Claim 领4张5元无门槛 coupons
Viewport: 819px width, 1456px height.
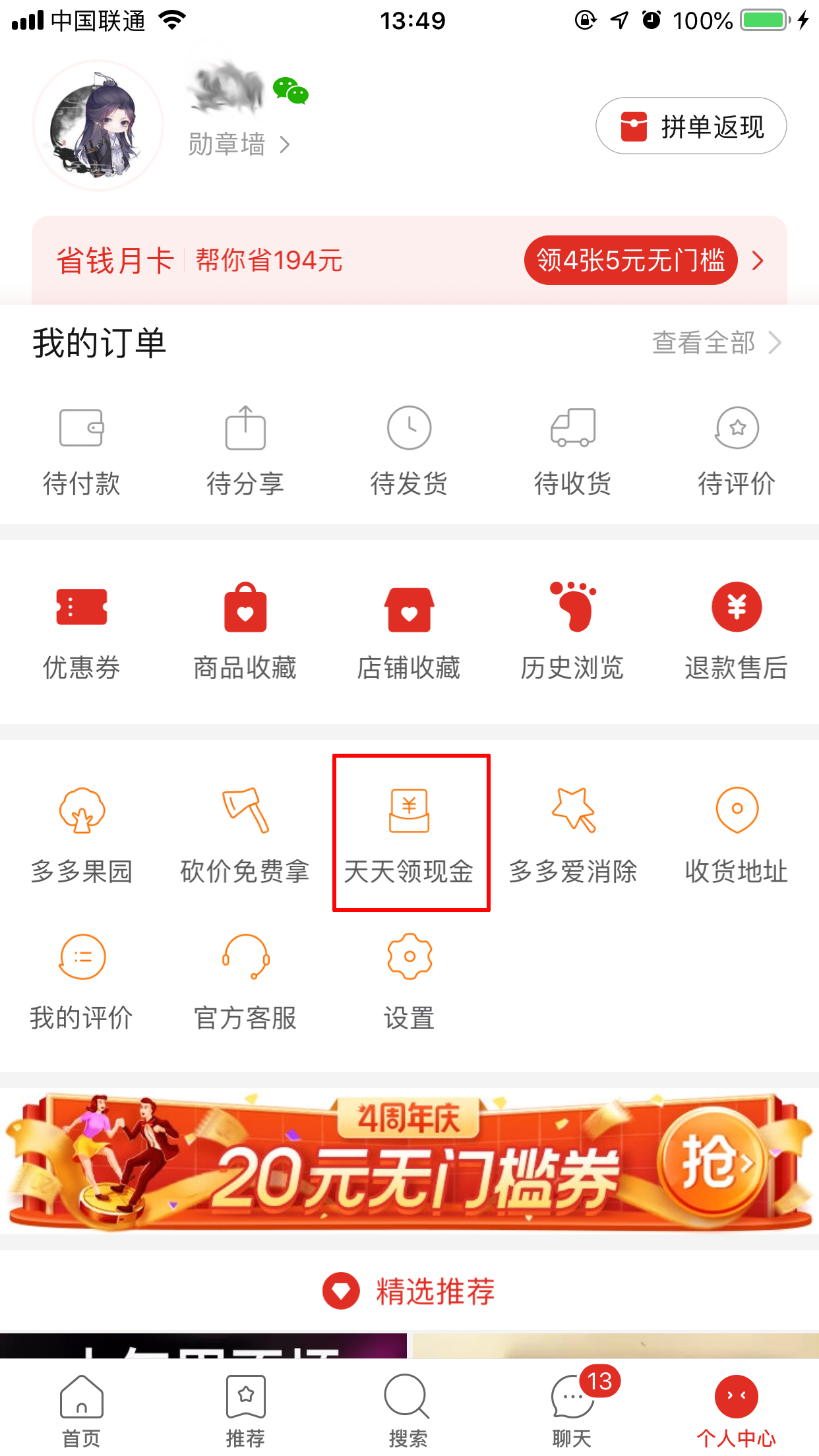(x=629, y=260)
